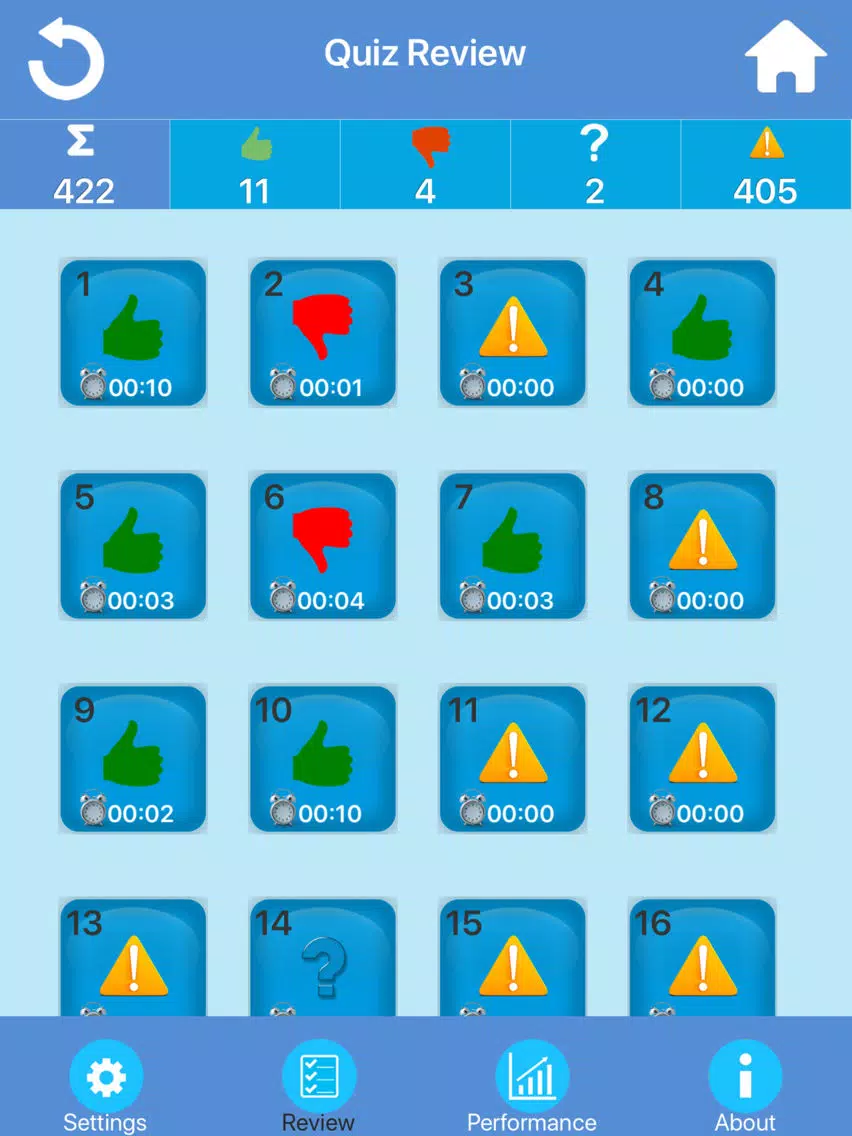Show all 422 questions filter
This screenshot has width=852, height=1136.
[84, 165]
